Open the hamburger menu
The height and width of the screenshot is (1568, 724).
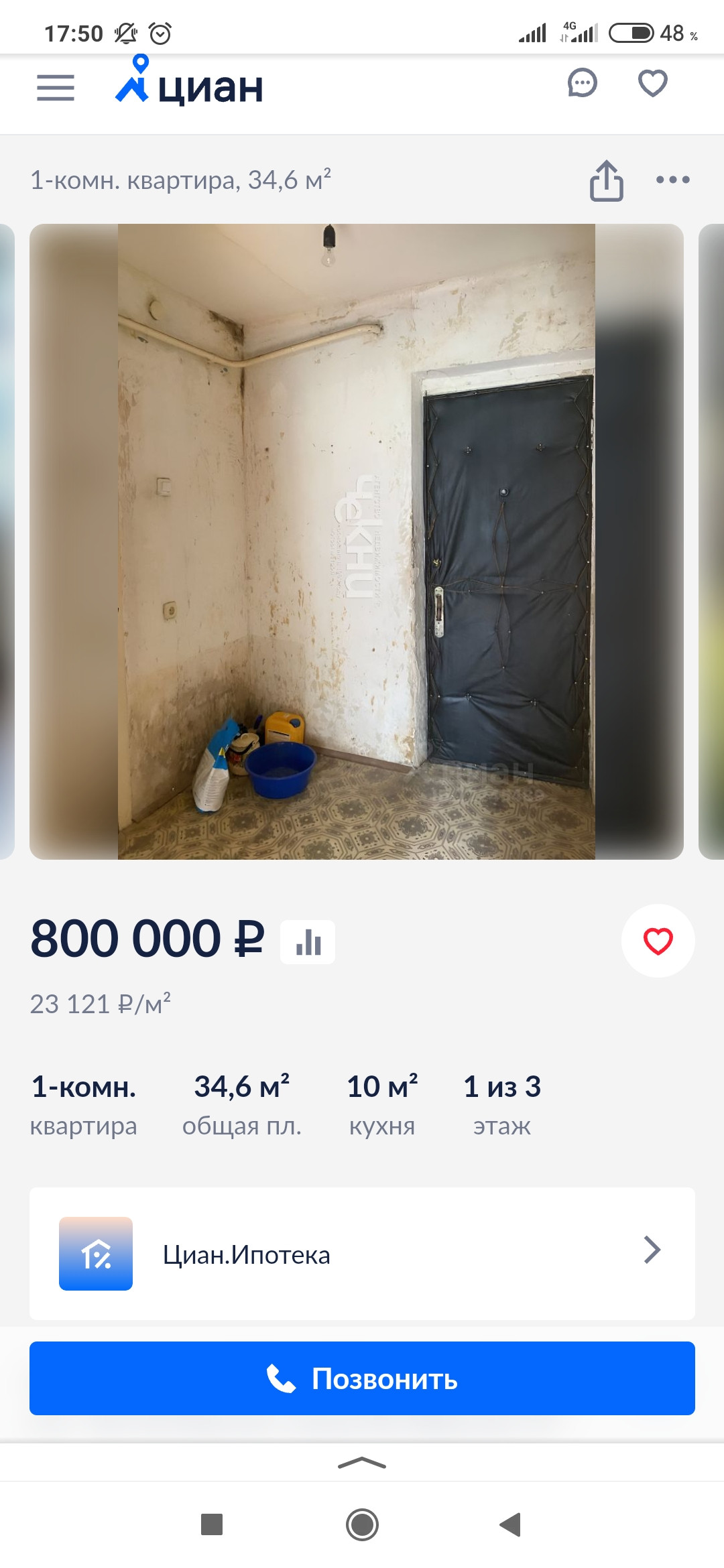56,88
